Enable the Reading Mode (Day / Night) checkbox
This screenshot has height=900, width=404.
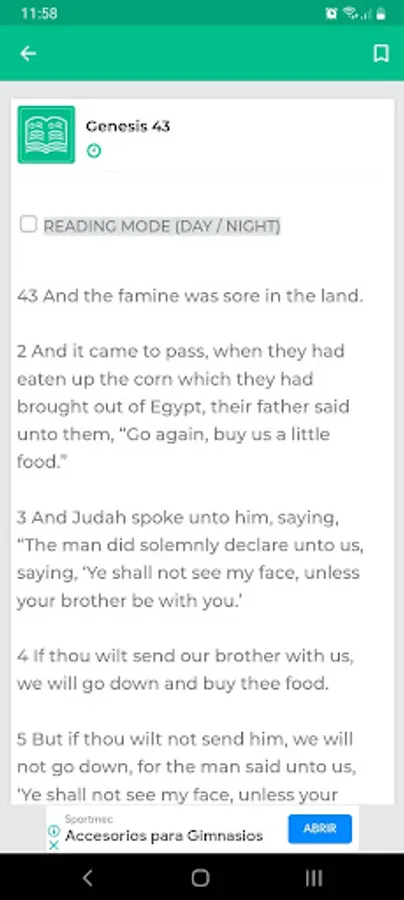(29, 224)
